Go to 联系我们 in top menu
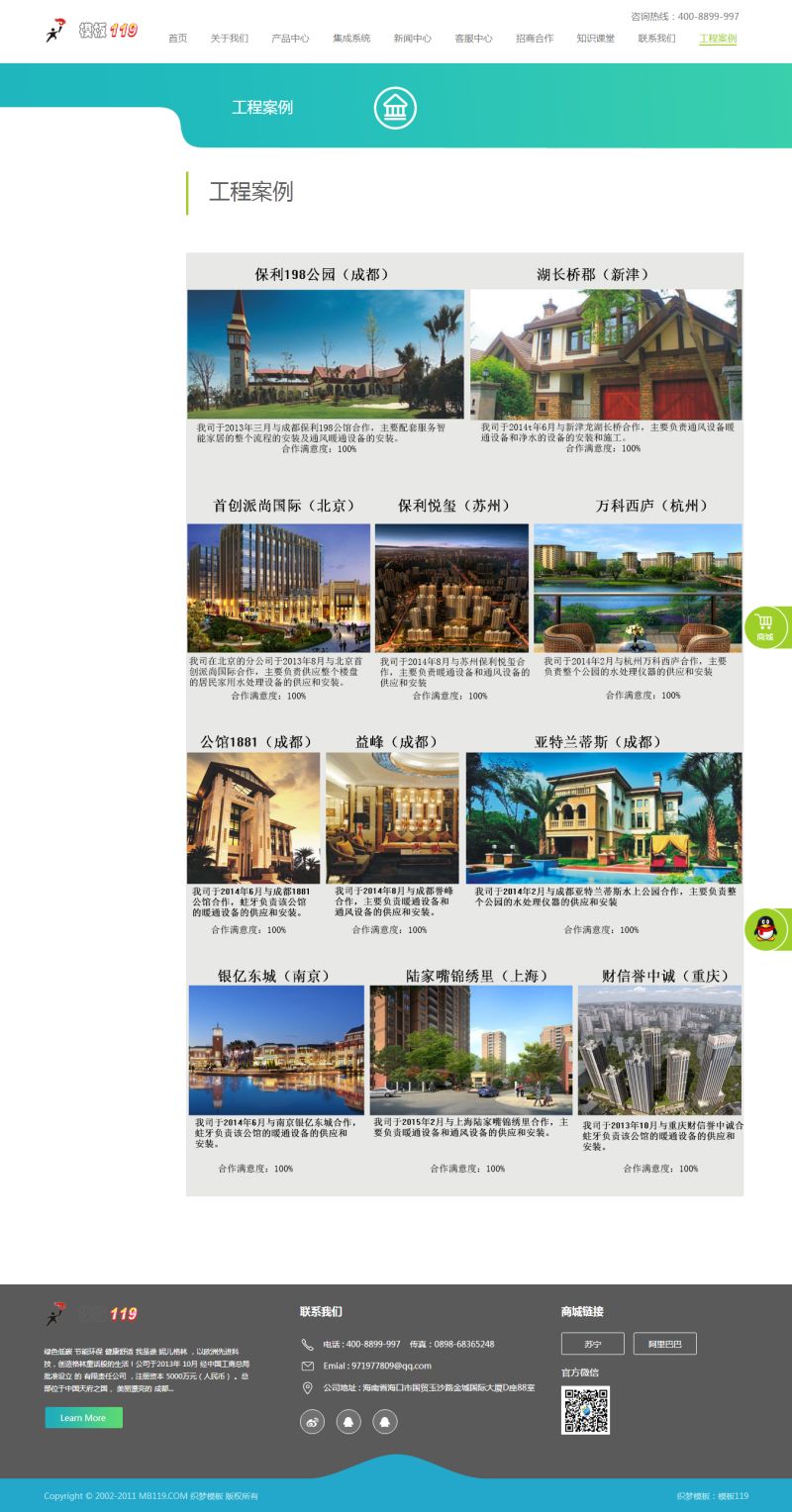Screen dimensions: 792x1512 click(x=656, y=39)
